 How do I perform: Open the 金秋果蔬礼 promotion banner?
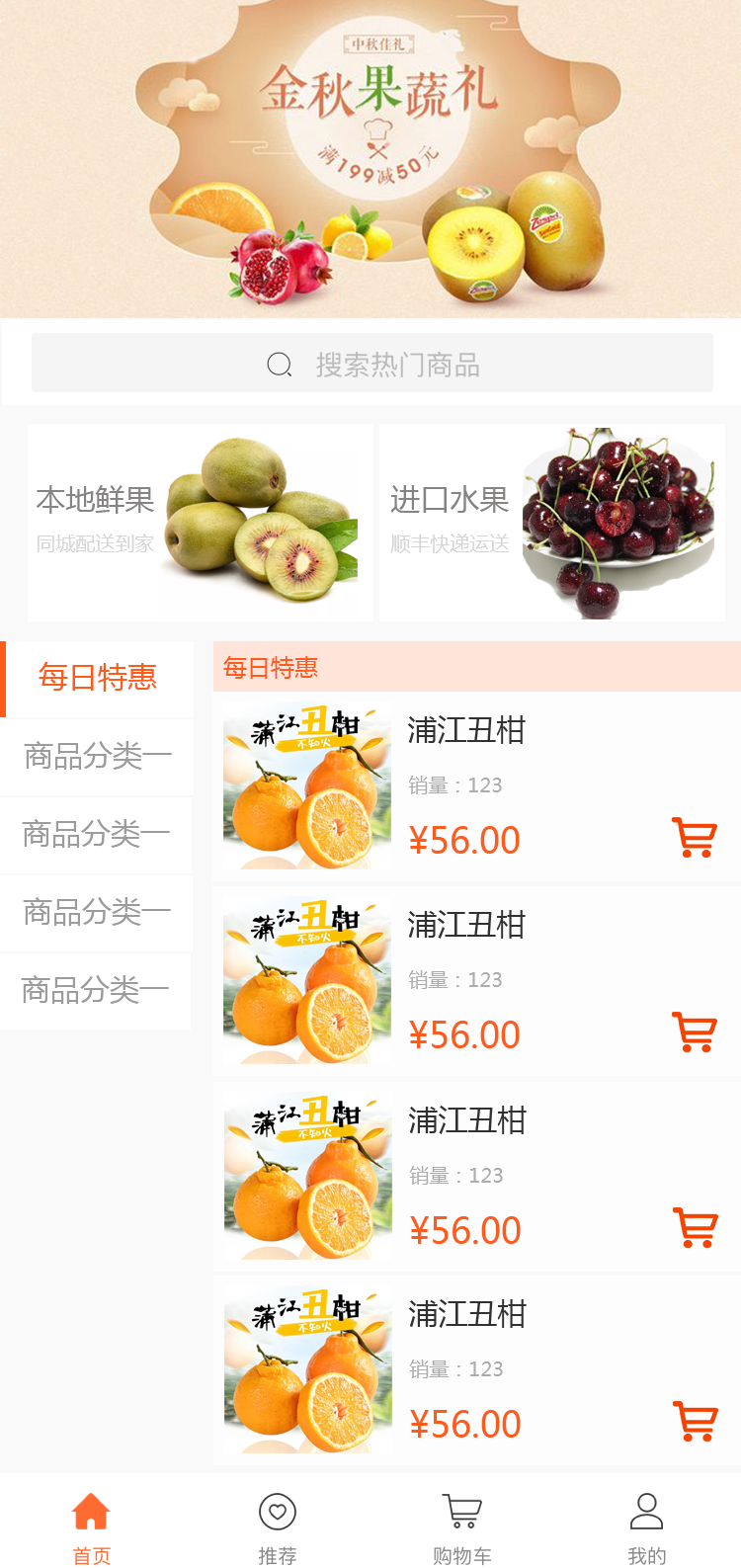(x=370, y=158)
